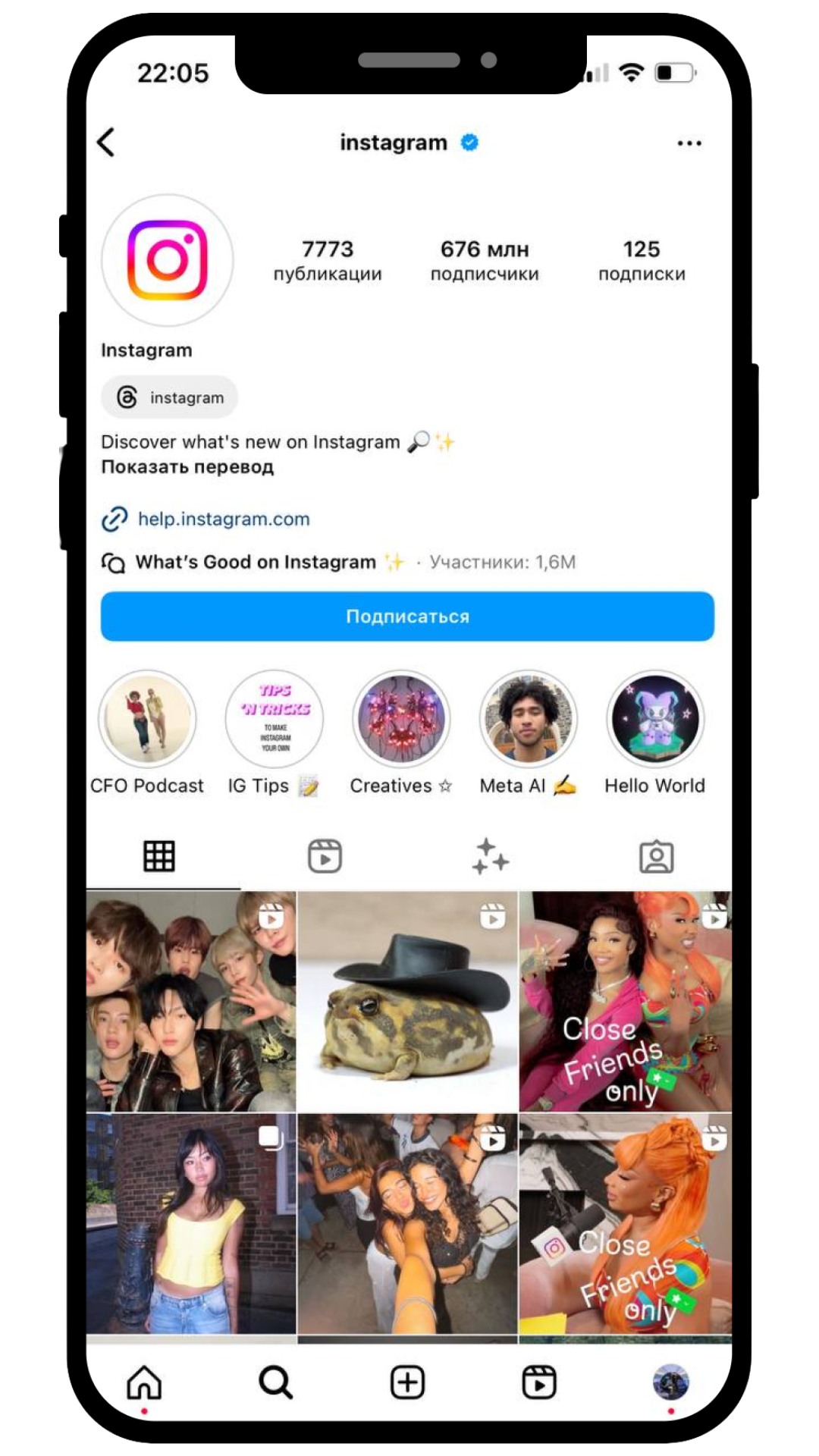The height and width of the screenshot is (1456, 819).
Task: Open the Hello World highlight
Action: coord(655,720)
